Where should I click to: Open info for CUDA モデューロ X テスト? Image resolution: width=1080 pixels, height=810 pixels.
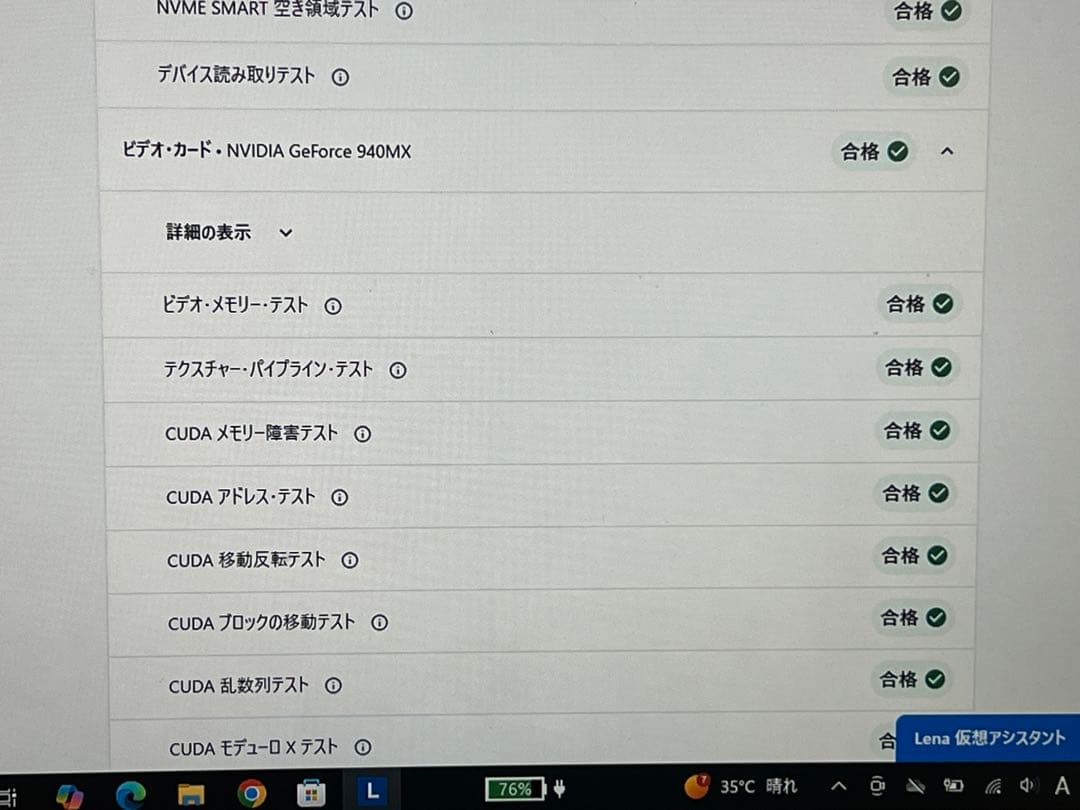coord(363,747)
